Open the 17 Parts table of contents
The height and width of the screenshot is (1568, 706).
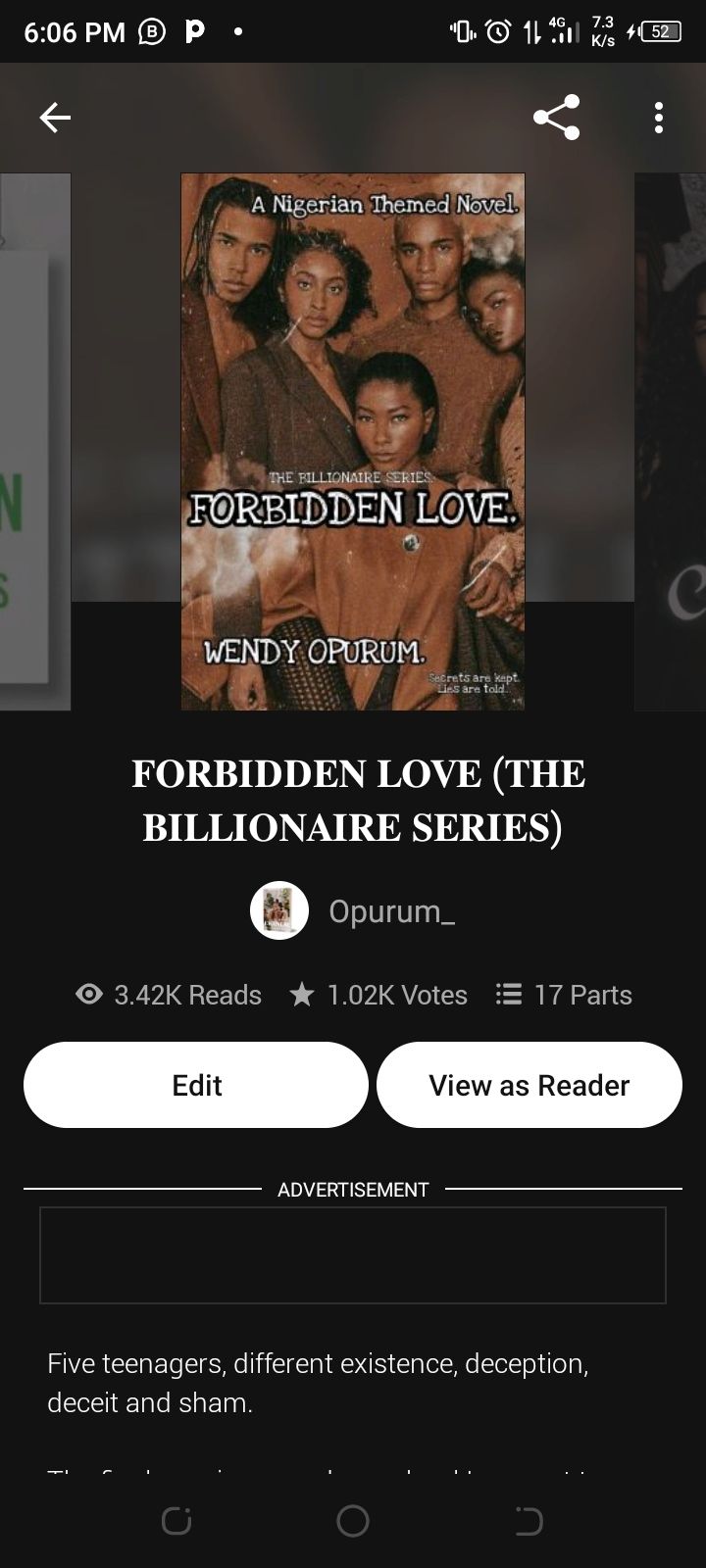[564, 995]
